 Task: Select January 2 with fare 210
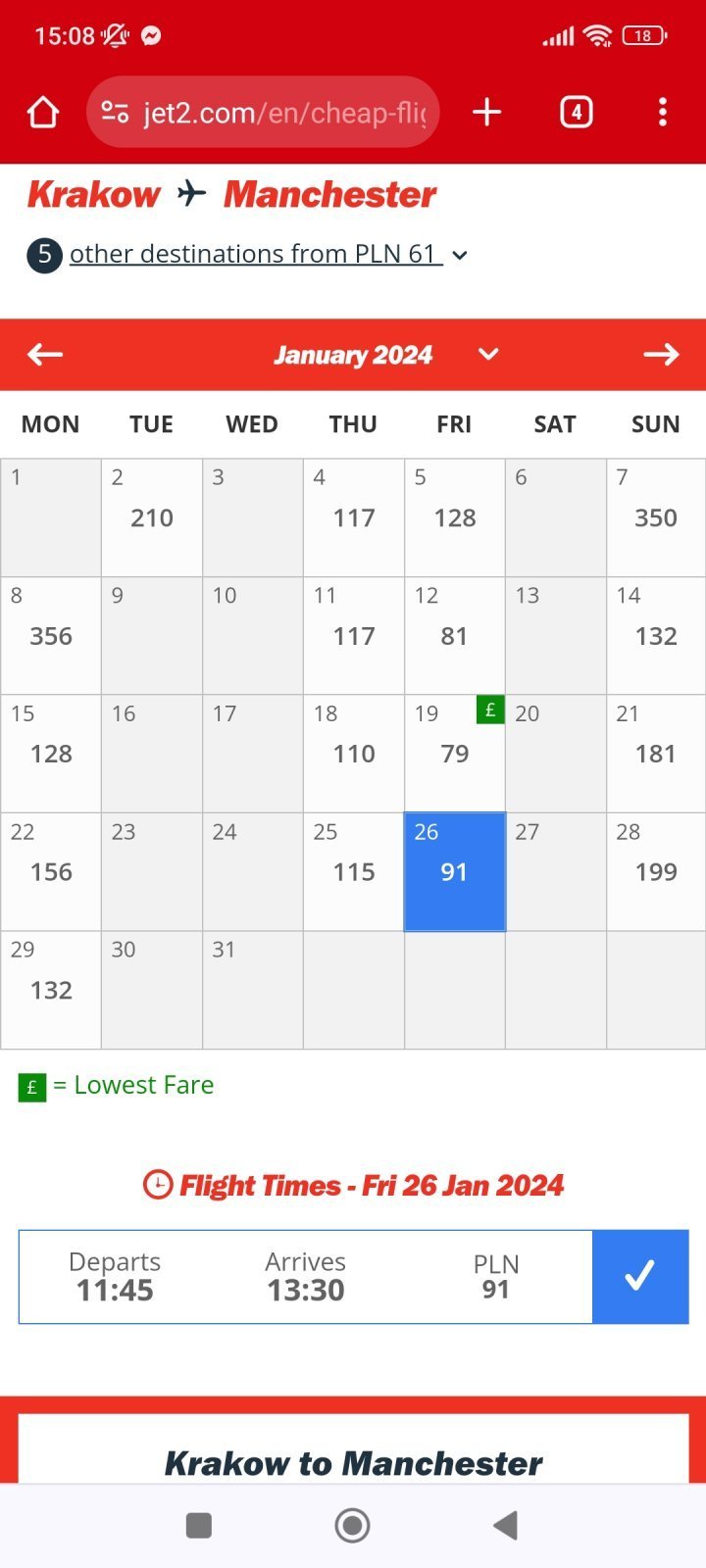[x=152, y=517]
